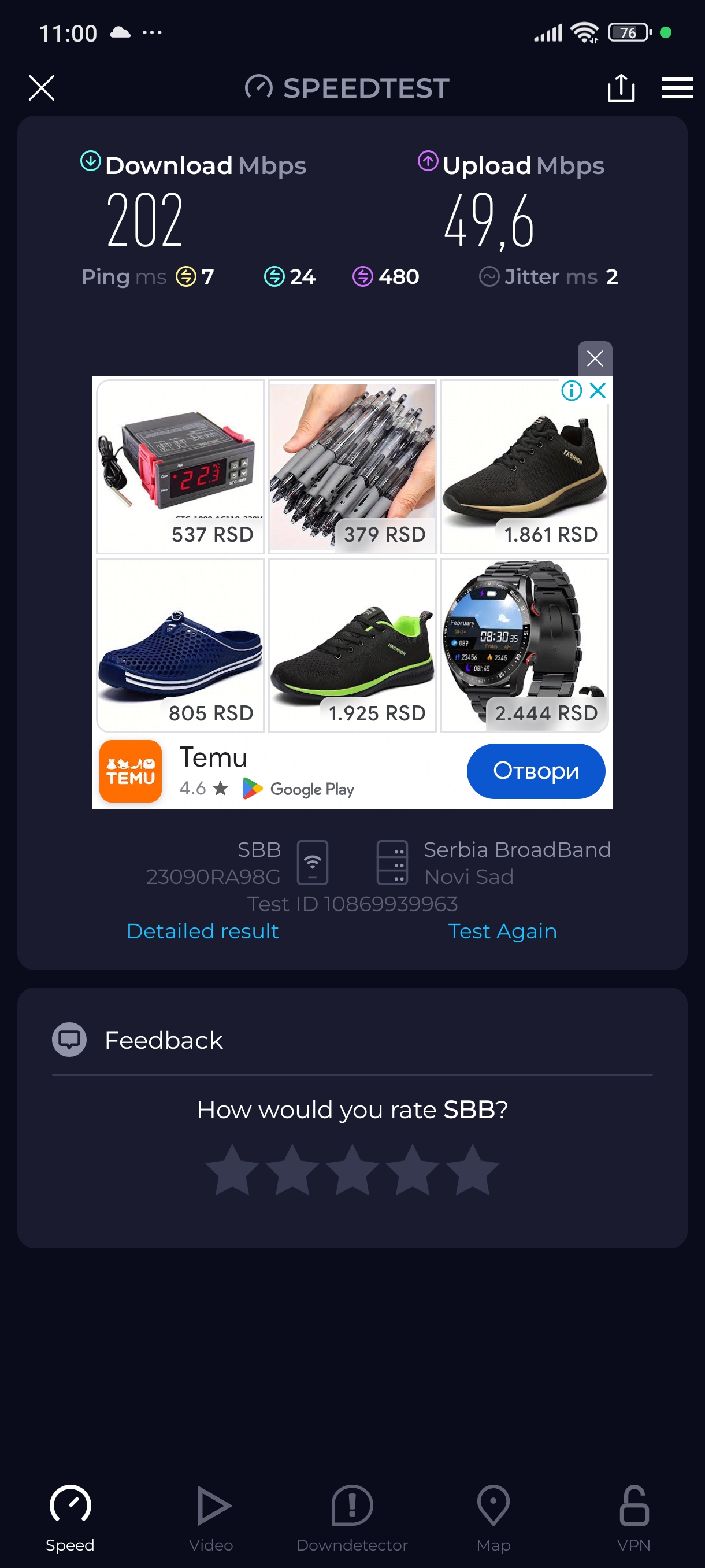This screenshot has width=705, height=1568.
Task: Tap the Отвори button for Temu
Action: (x=535, y=771)
